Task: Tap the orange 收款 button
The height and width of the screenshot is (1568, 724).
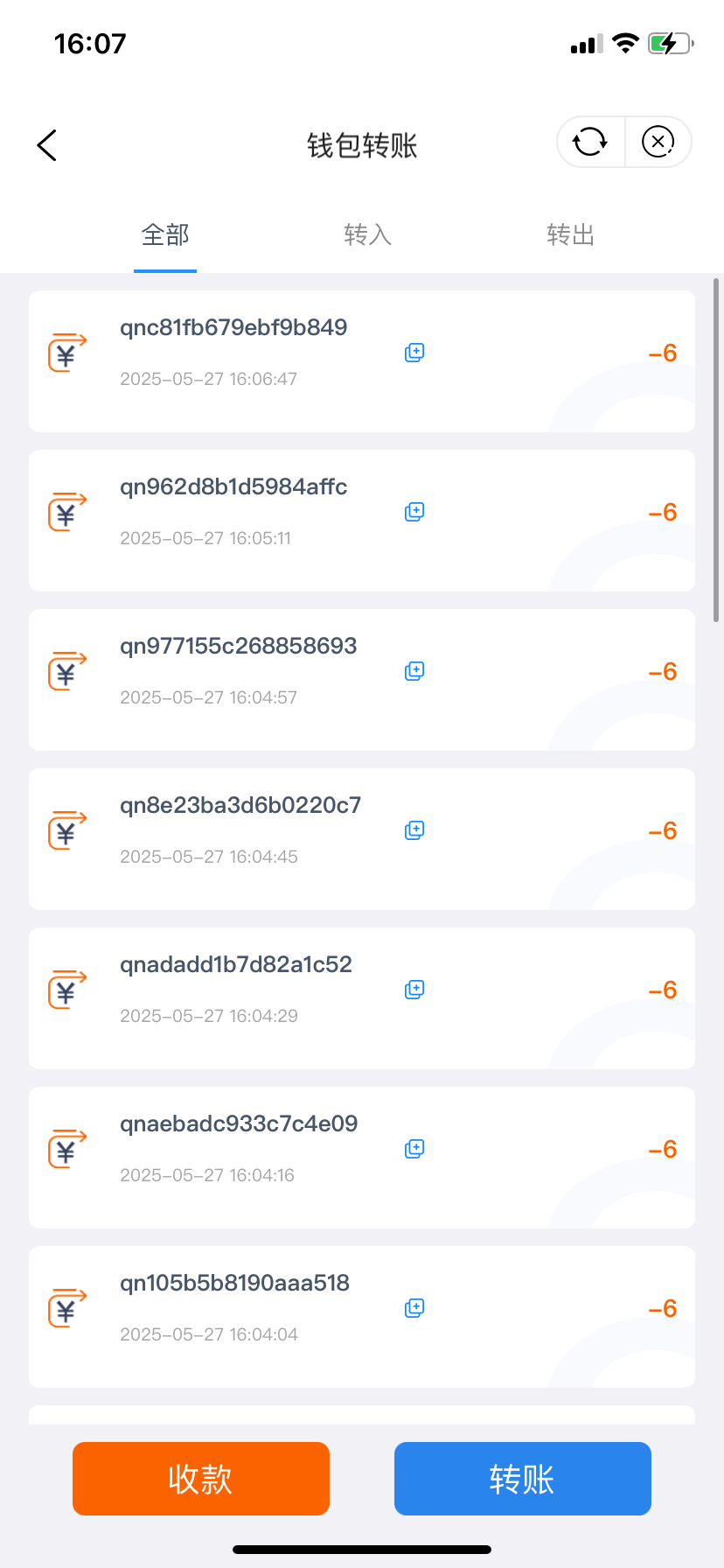Action: pyautogui.click(x=201, y=1479)
